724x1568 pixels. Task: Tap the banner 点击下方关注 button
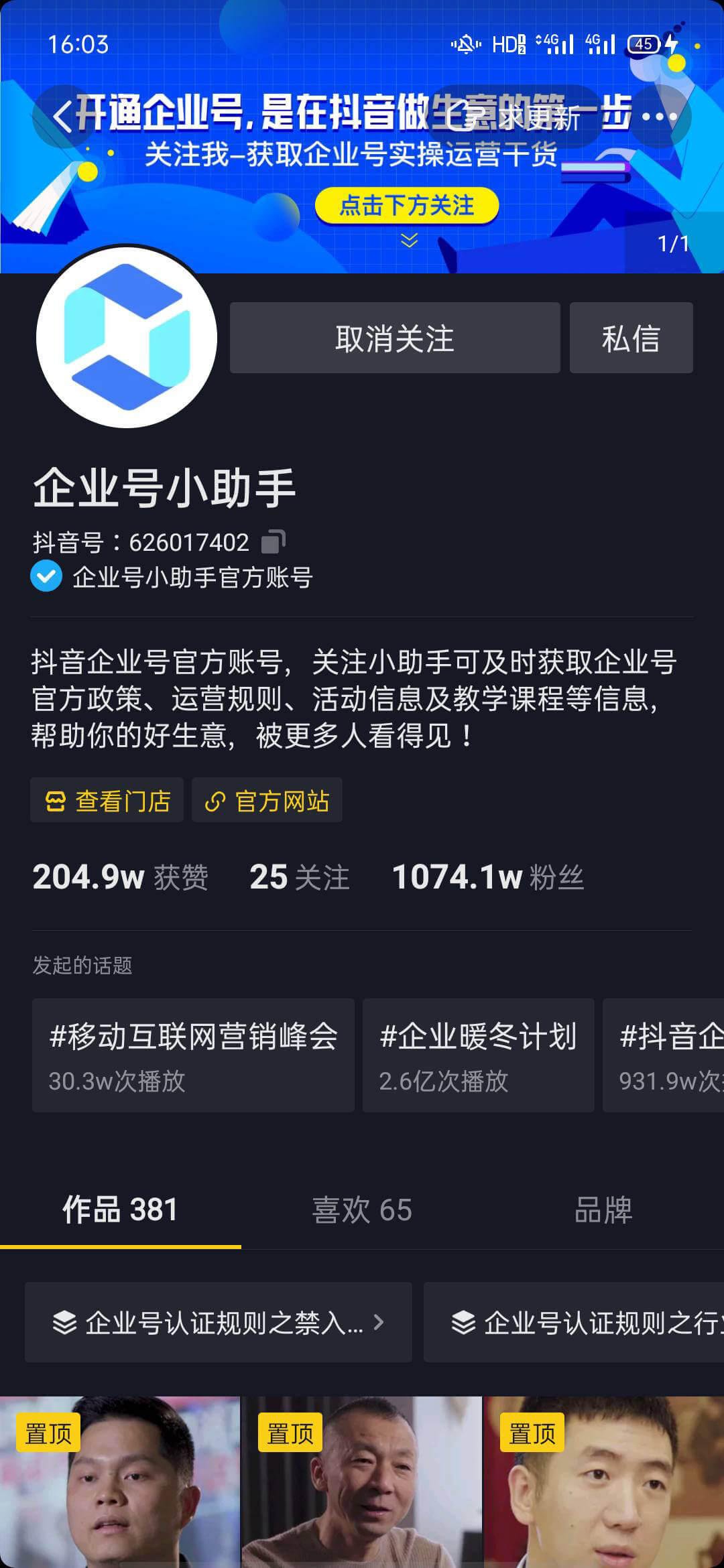[407, 205]
